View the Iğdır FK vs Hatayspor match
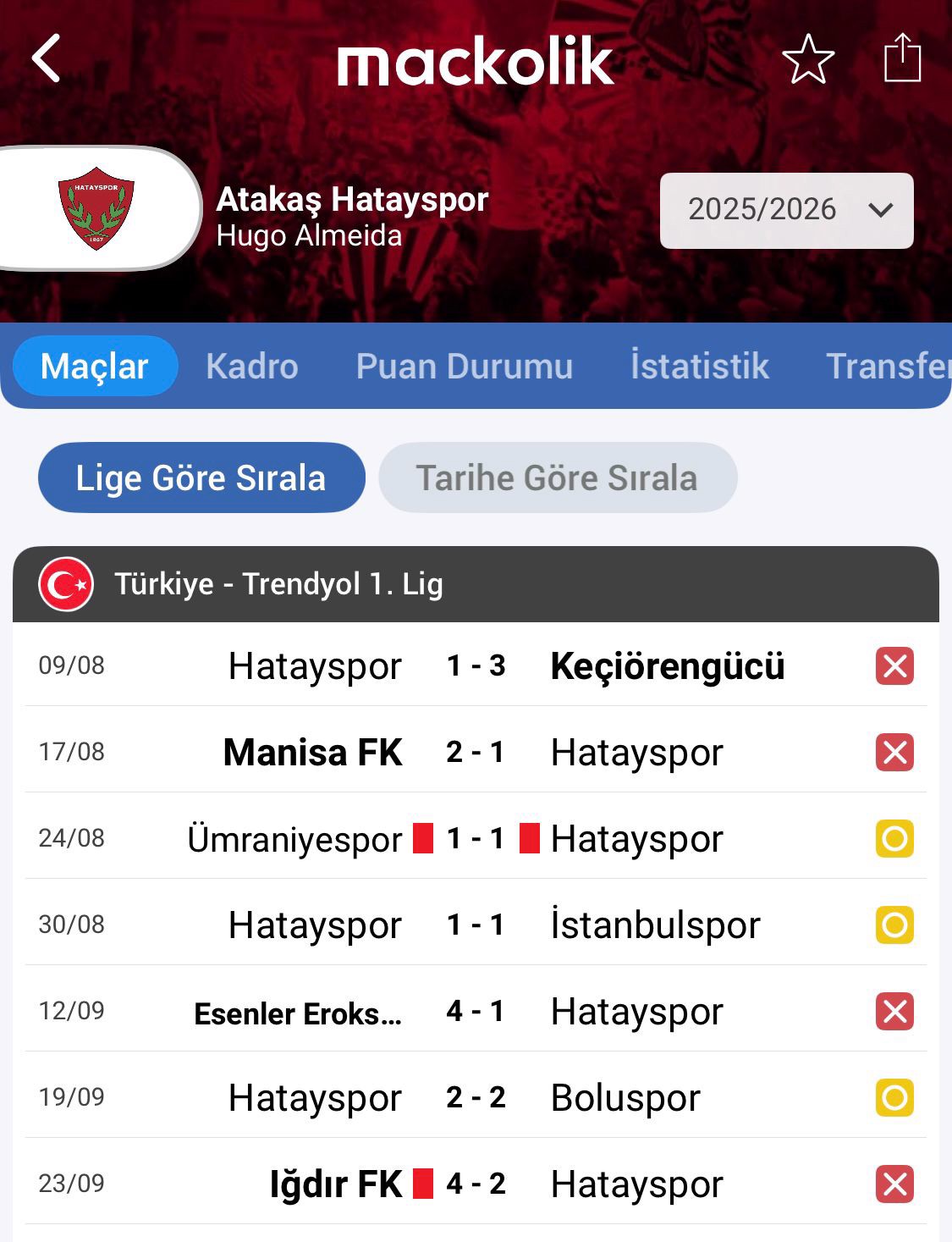The width and height of the screenshot is (952, 1242). (x=476, y=1184)
